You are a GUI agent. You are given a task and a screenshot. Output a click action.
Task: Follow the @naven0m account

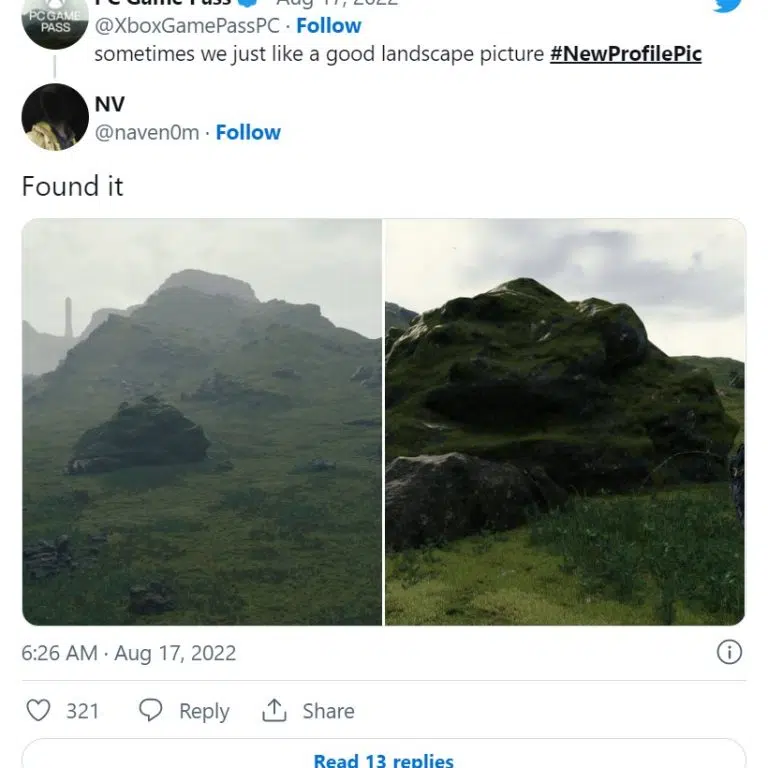(x=248, y=132)
